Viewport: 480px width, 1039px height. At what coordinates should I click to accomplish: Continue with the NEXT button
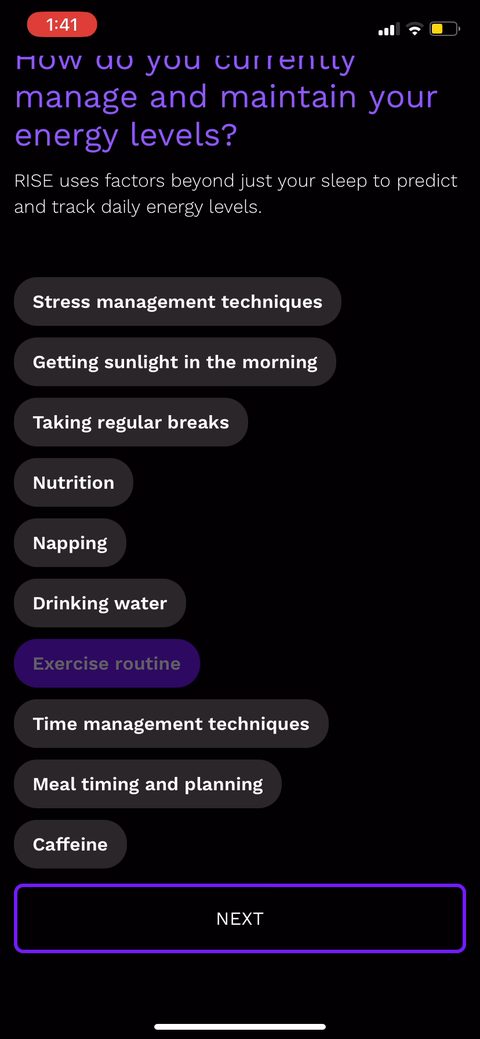pos(240,918)
